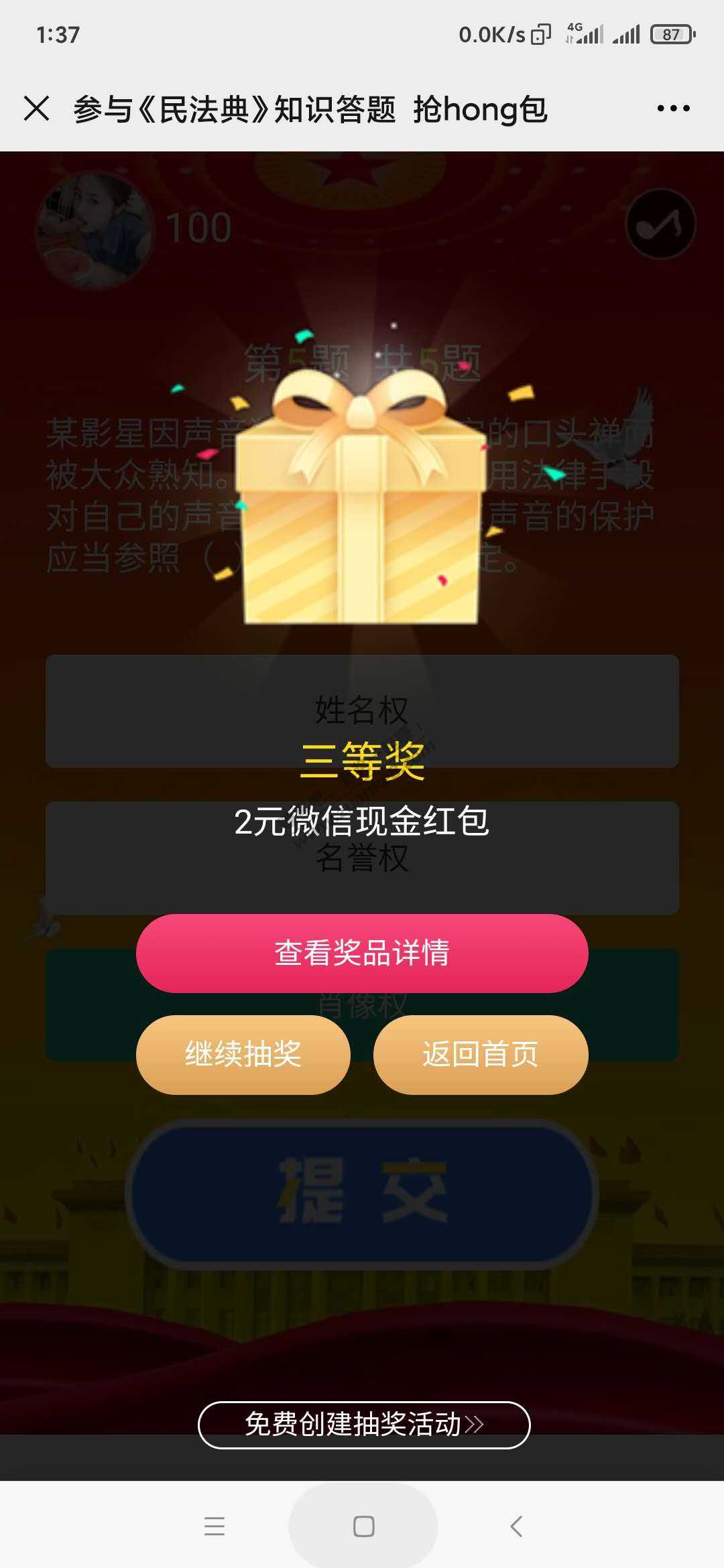Return to homepage via 返回首页
Image resolution: width=724 pixels, height=1568 pixels.
(x=480, y=1054)
